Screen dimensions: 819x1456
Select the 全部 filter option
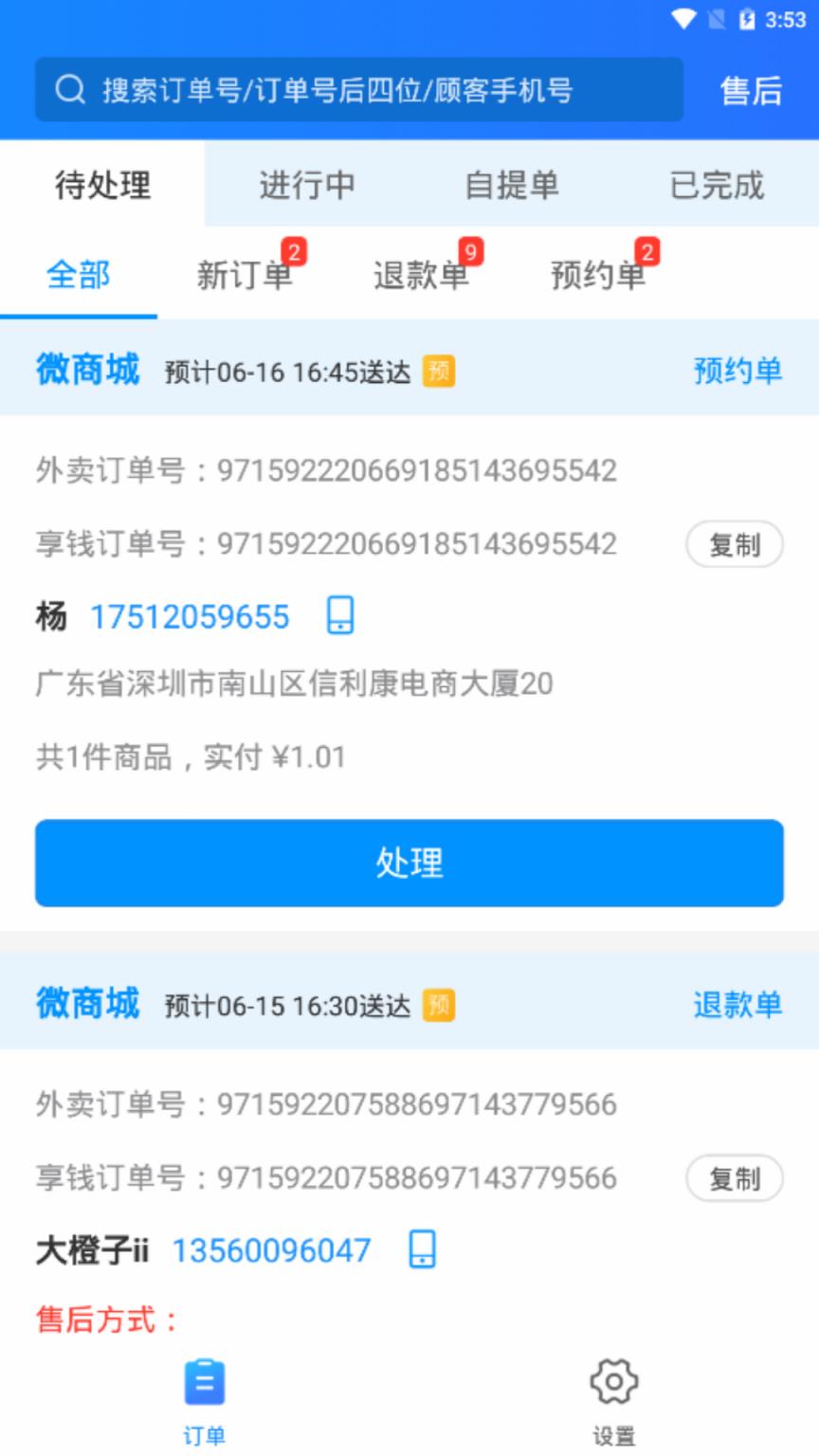tap(77, 276)
